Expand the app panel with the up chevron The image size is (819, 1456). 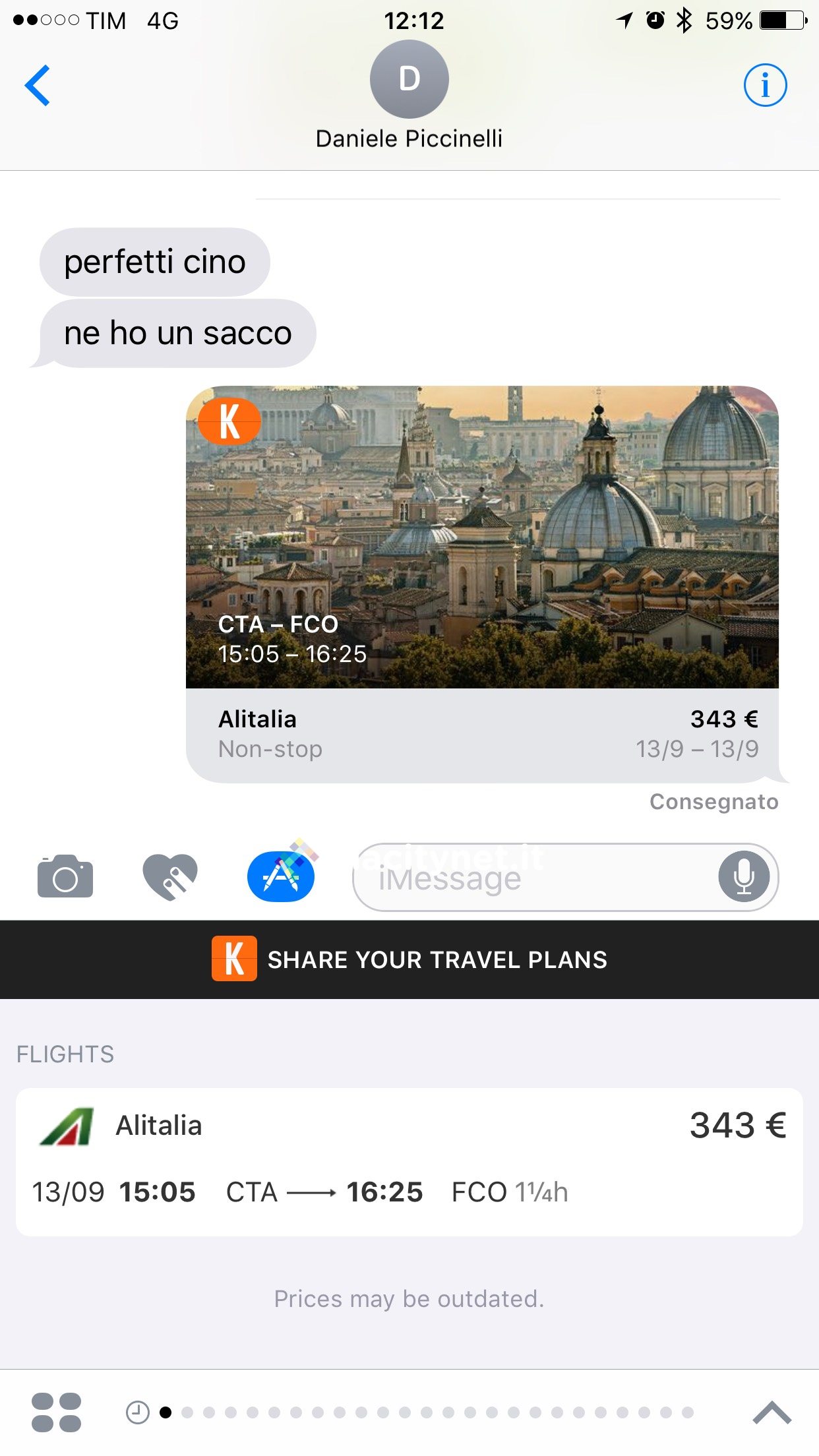pyautogui.click(x=772, y=1412)
